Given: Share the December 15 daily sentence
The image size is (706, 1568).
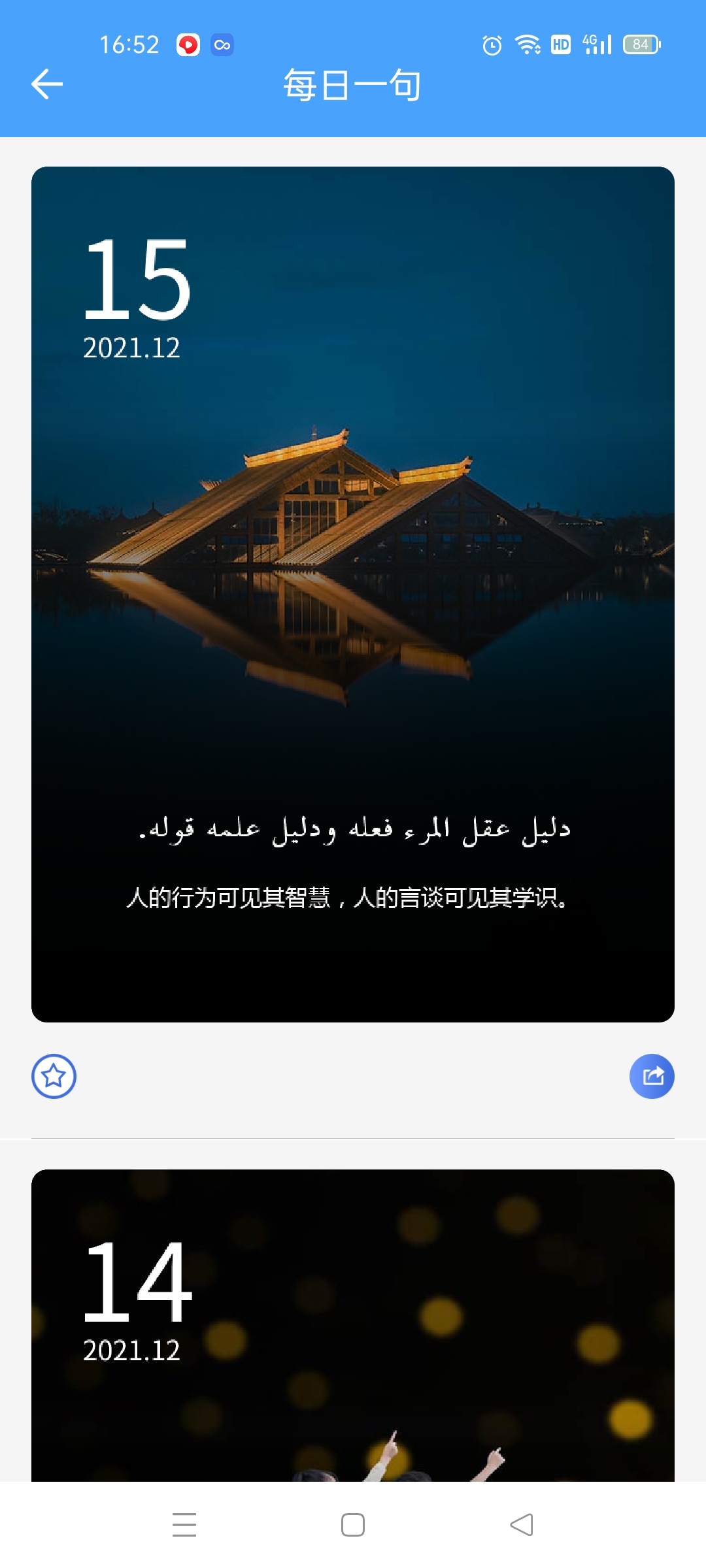Looking at the screenshot, I should [652, 1076].
